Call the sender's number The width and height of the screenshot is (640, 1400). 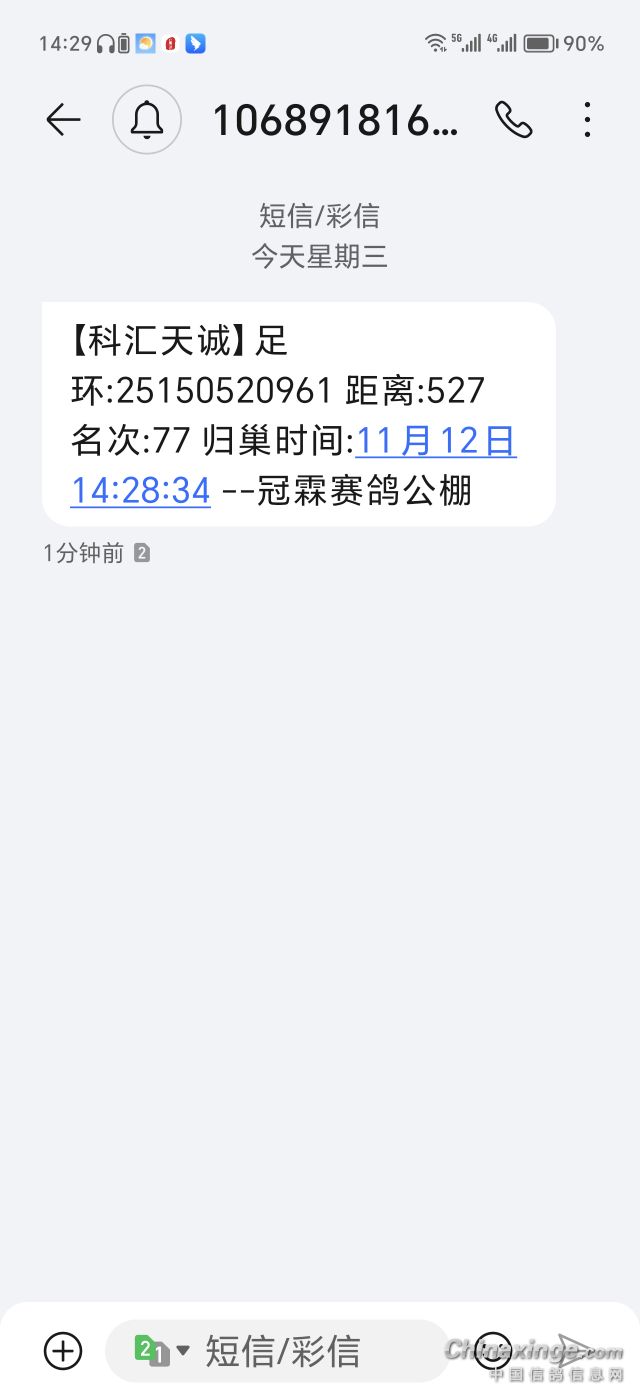(513, 120)
